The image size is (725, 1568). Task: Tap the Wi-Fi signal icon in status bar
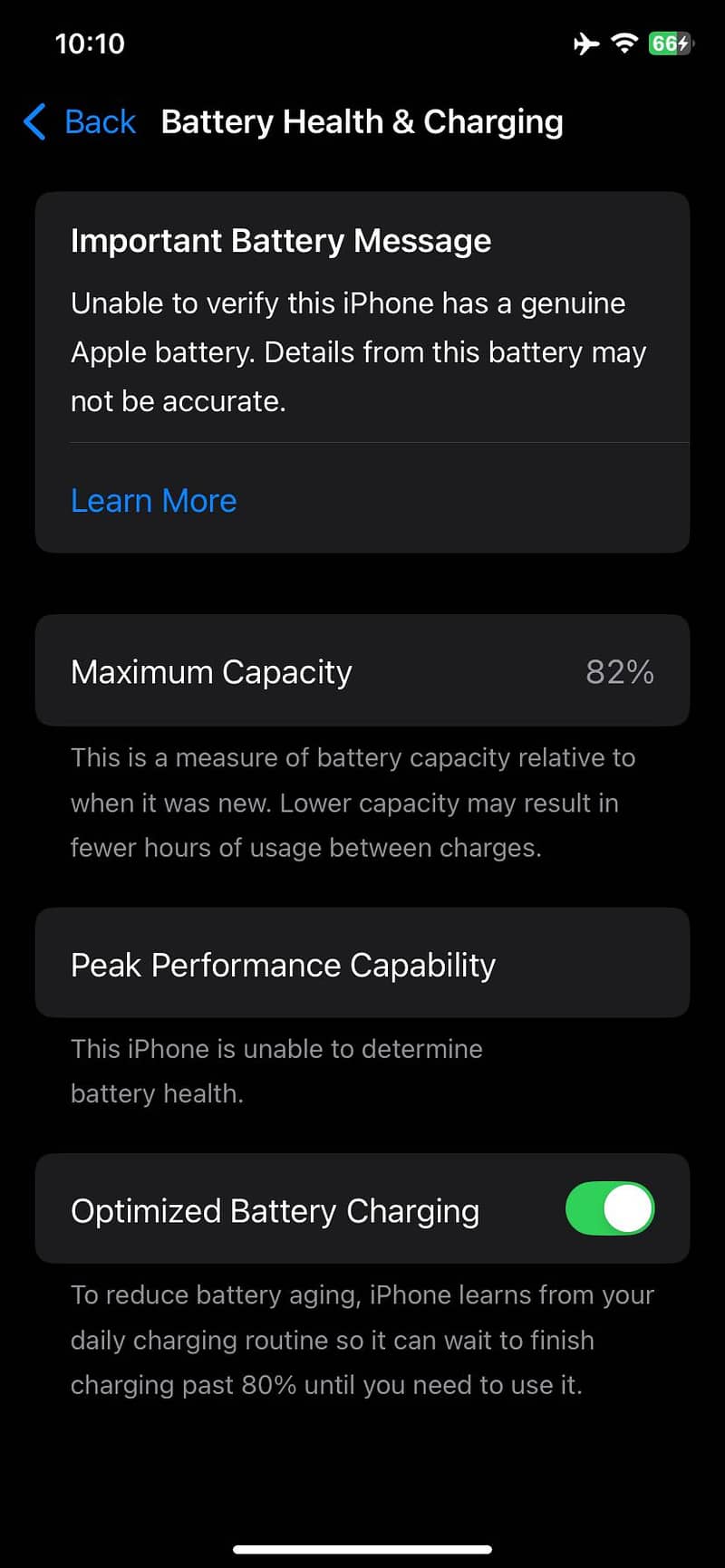pos(625,43)
